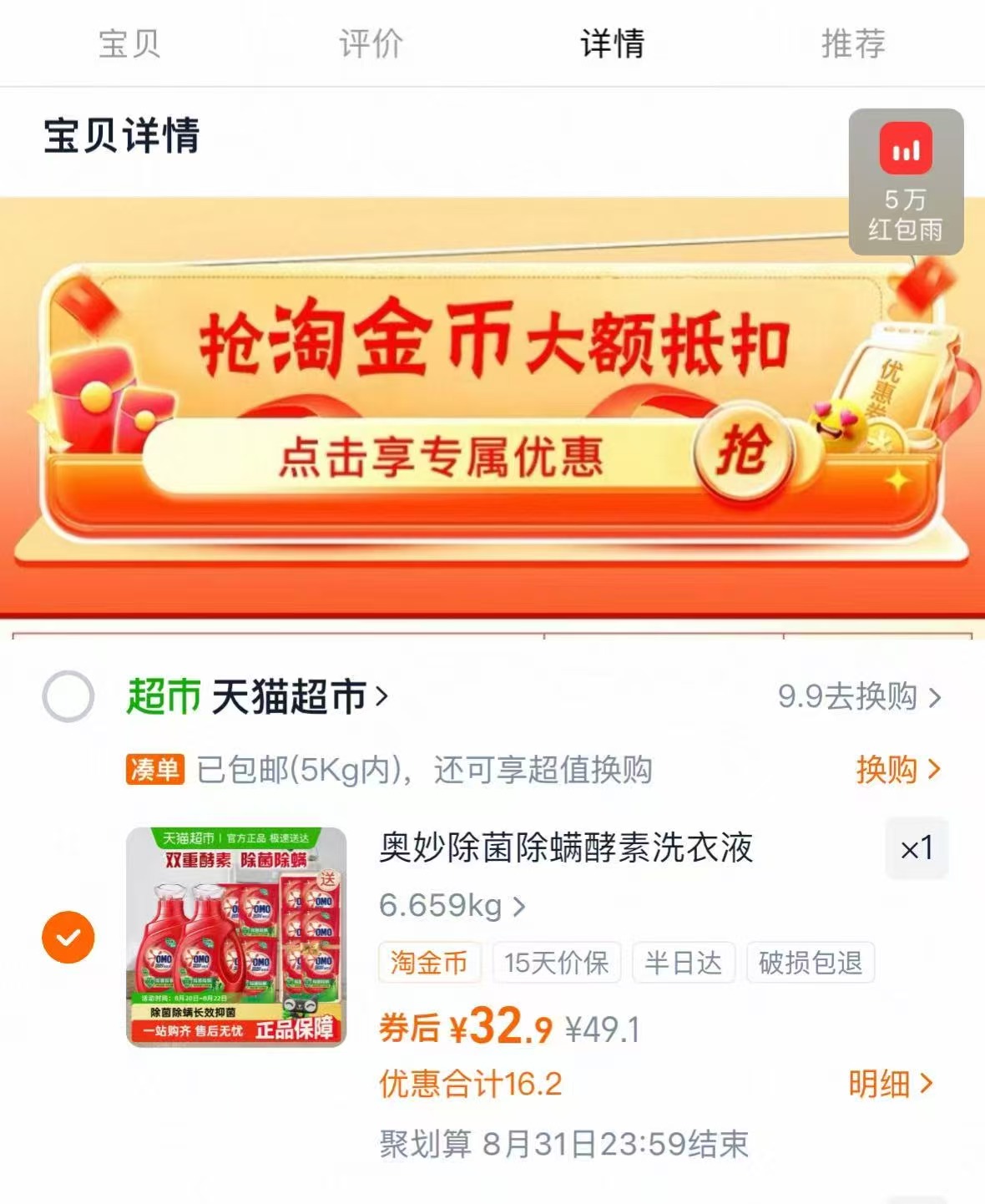The width and height of the screenshot is (985, 1204).
Task: Switch to the 评价 reviews tab
Action: tap(370, 46)
